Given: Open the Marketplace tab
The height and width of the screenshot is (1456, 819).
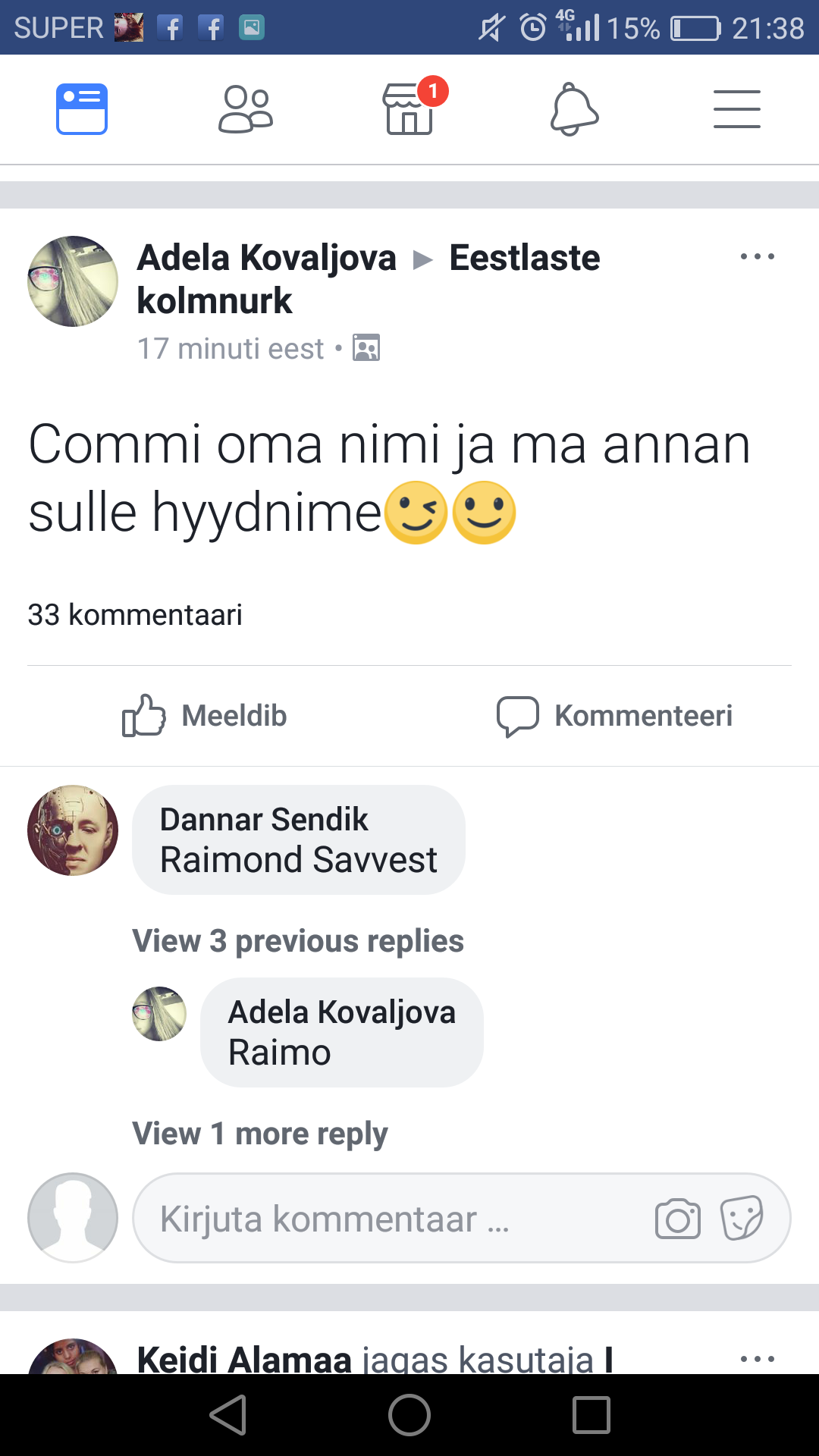Looking at the screenshot, I should tap(409, 109).
